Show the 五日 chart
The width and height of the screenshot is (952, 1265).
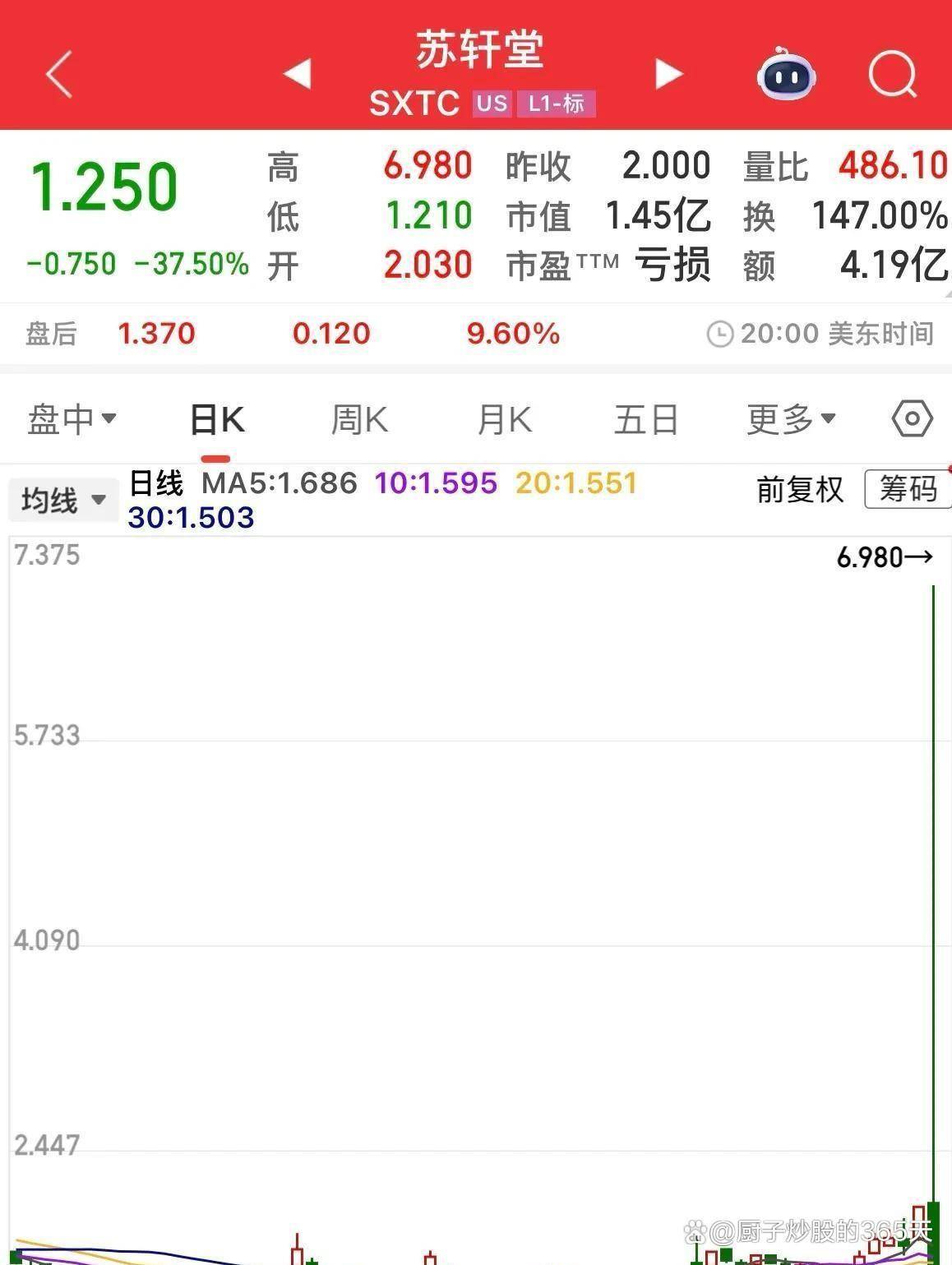[646, 419]
